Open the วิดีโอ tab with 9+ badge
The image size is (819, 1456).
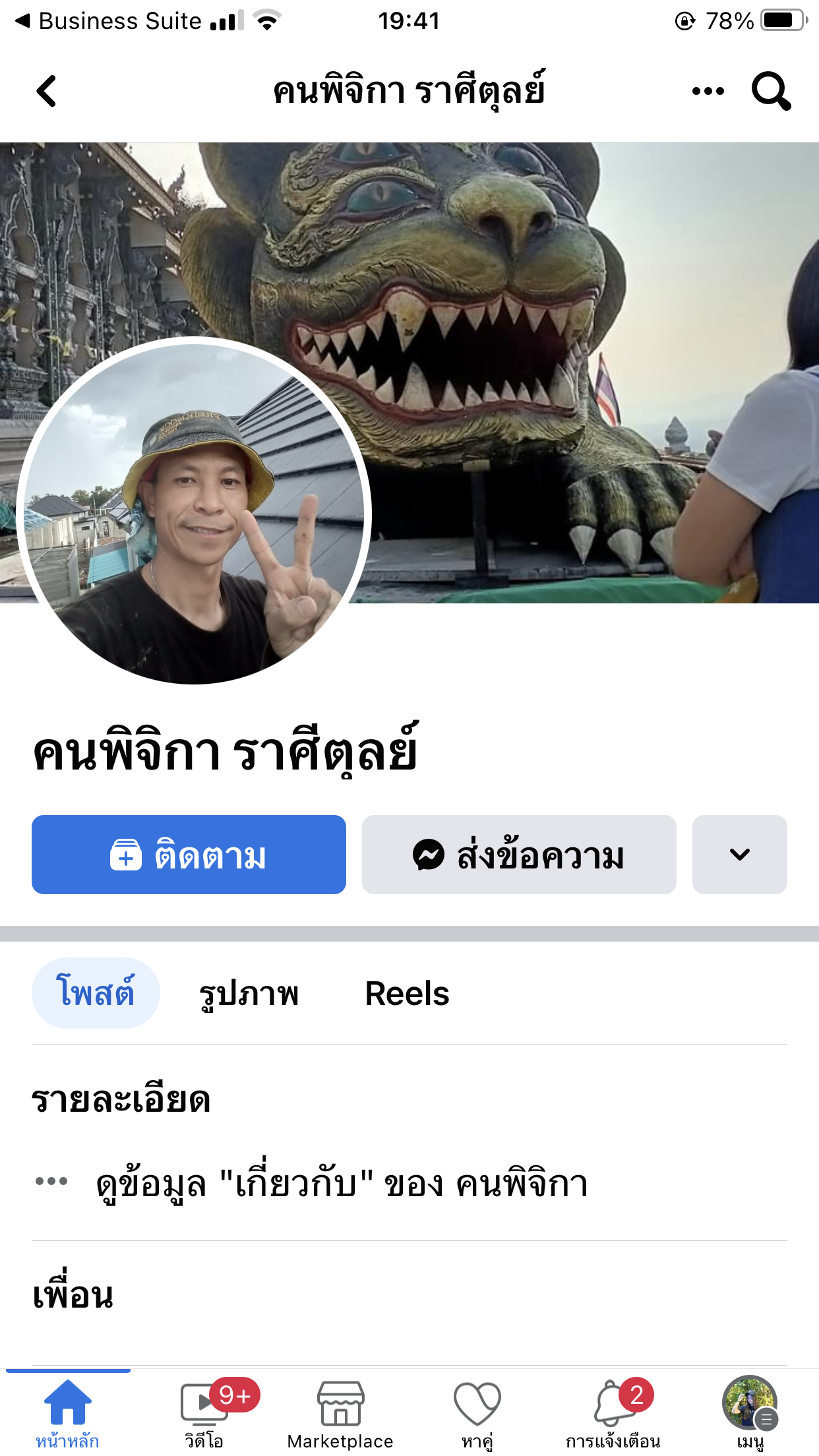204,1412
